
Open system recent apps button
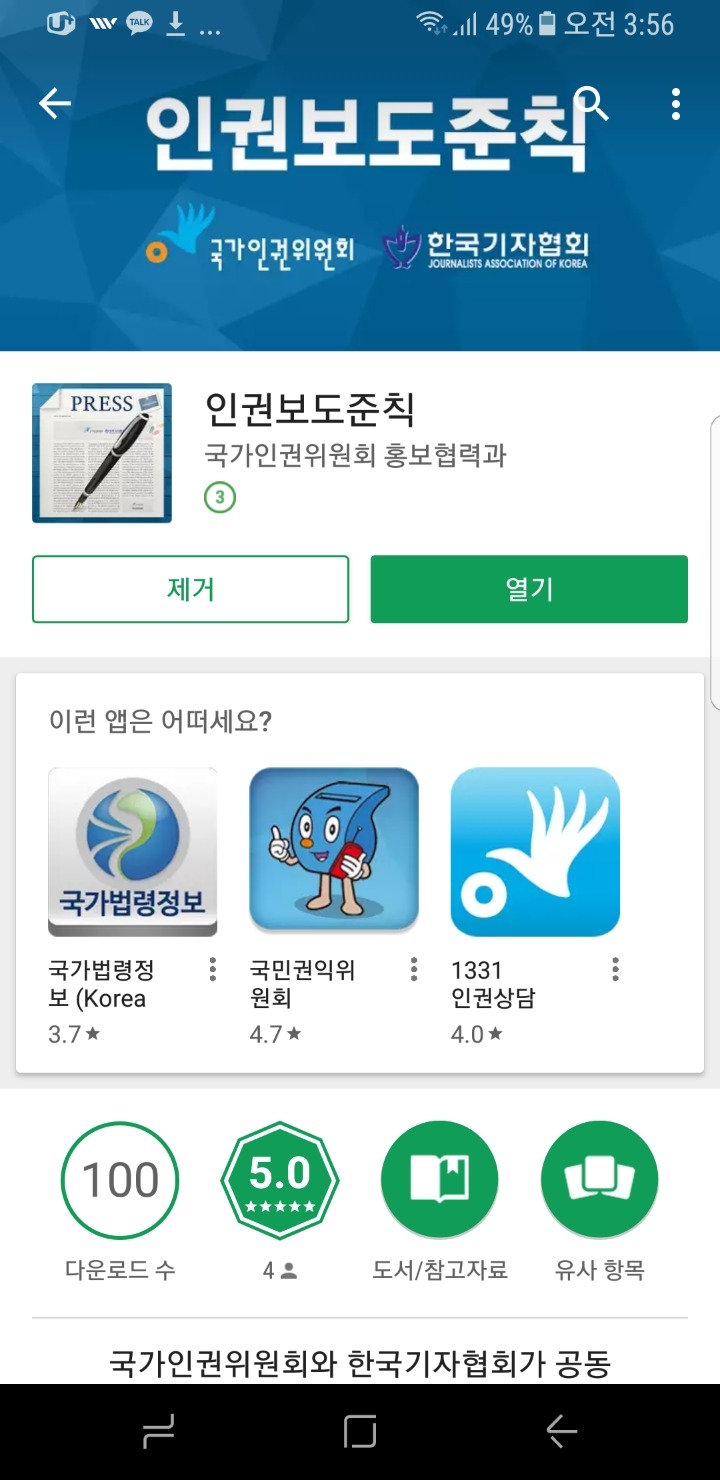click(x=158, y=1432)
